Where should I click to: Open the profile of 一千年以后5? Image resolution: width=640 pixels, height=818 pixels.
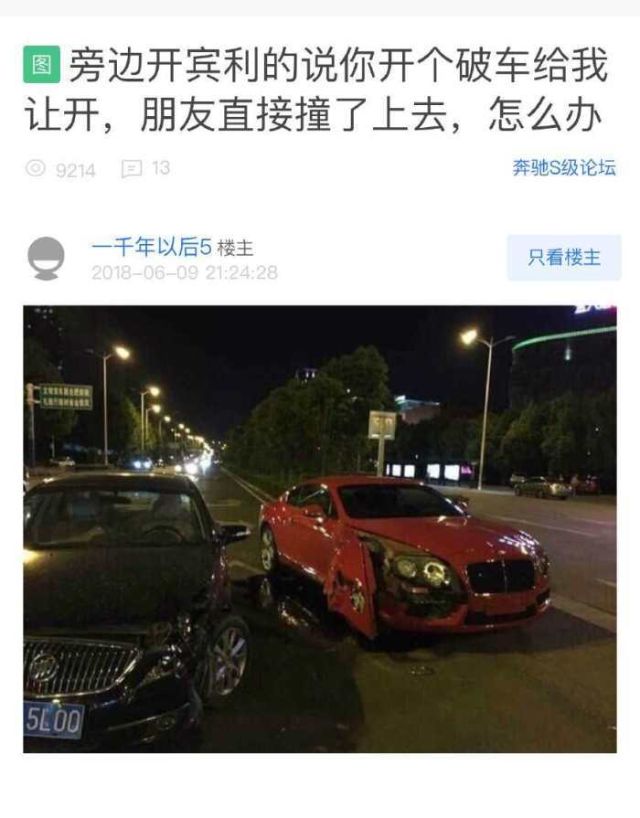(151, 246)
